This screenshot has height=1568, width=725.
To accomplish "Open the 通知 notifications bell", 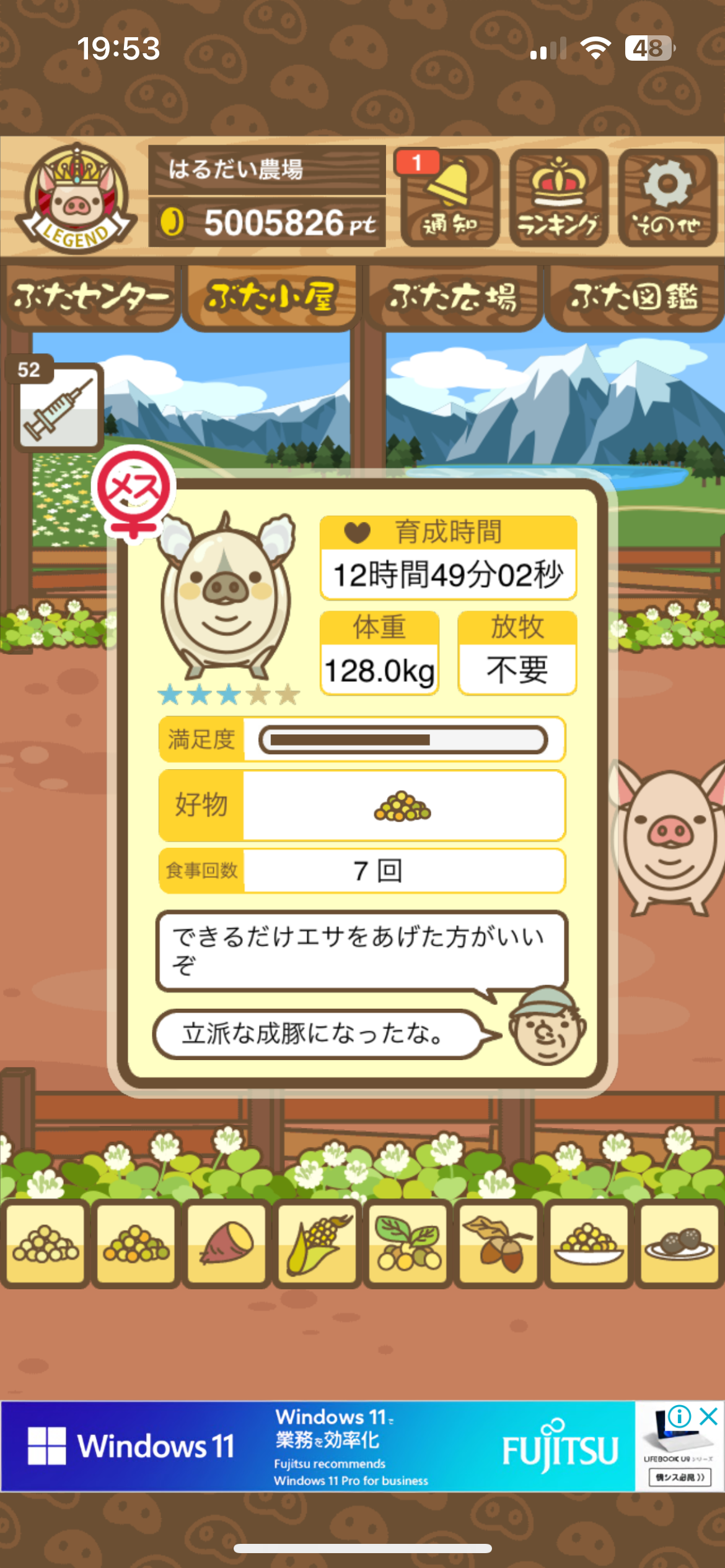I will (x=450, y=198).
